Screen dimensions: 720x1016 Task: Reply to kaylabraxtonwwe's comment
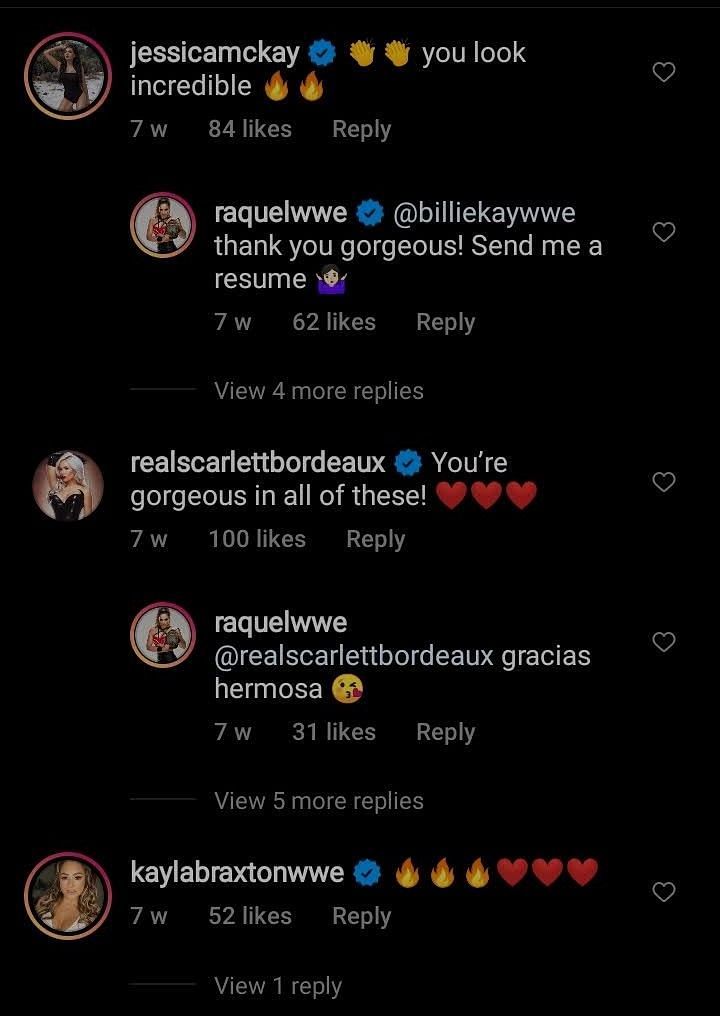point(361,916)
